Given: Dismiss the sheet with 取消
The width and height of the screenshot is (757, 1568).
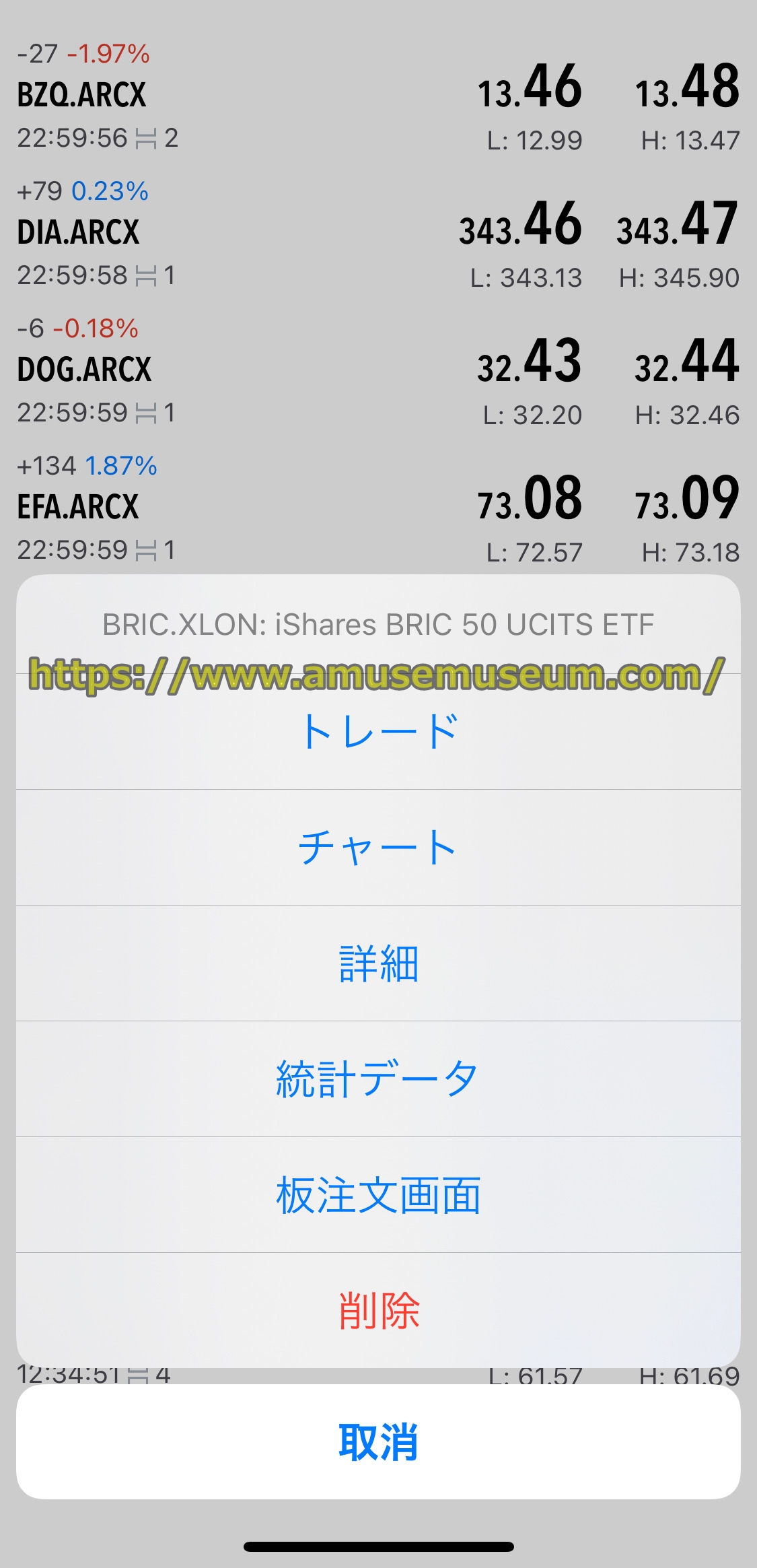Looking at the screenshot, I should point(378,1441).
